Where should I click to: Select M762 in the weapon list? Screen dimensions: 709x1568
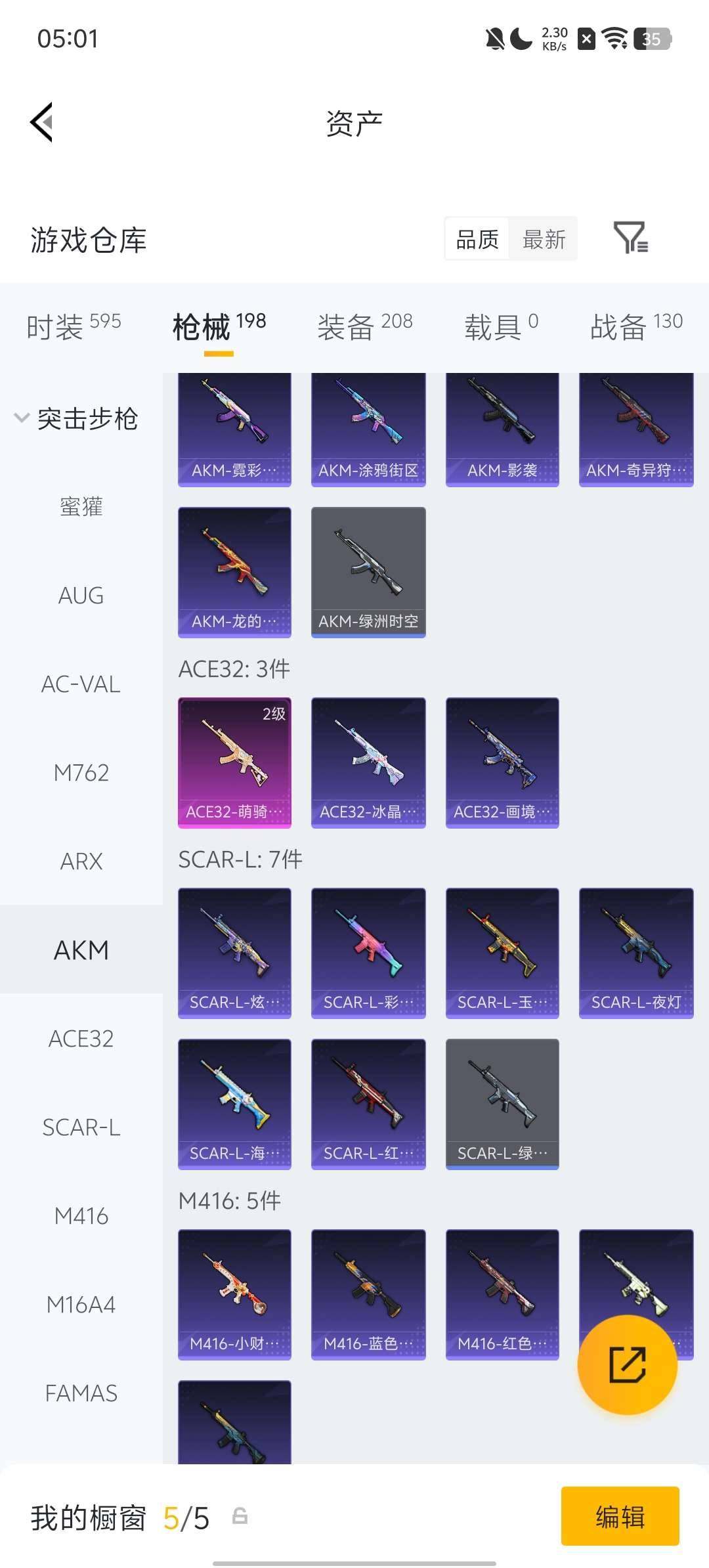tap(81, 773)
